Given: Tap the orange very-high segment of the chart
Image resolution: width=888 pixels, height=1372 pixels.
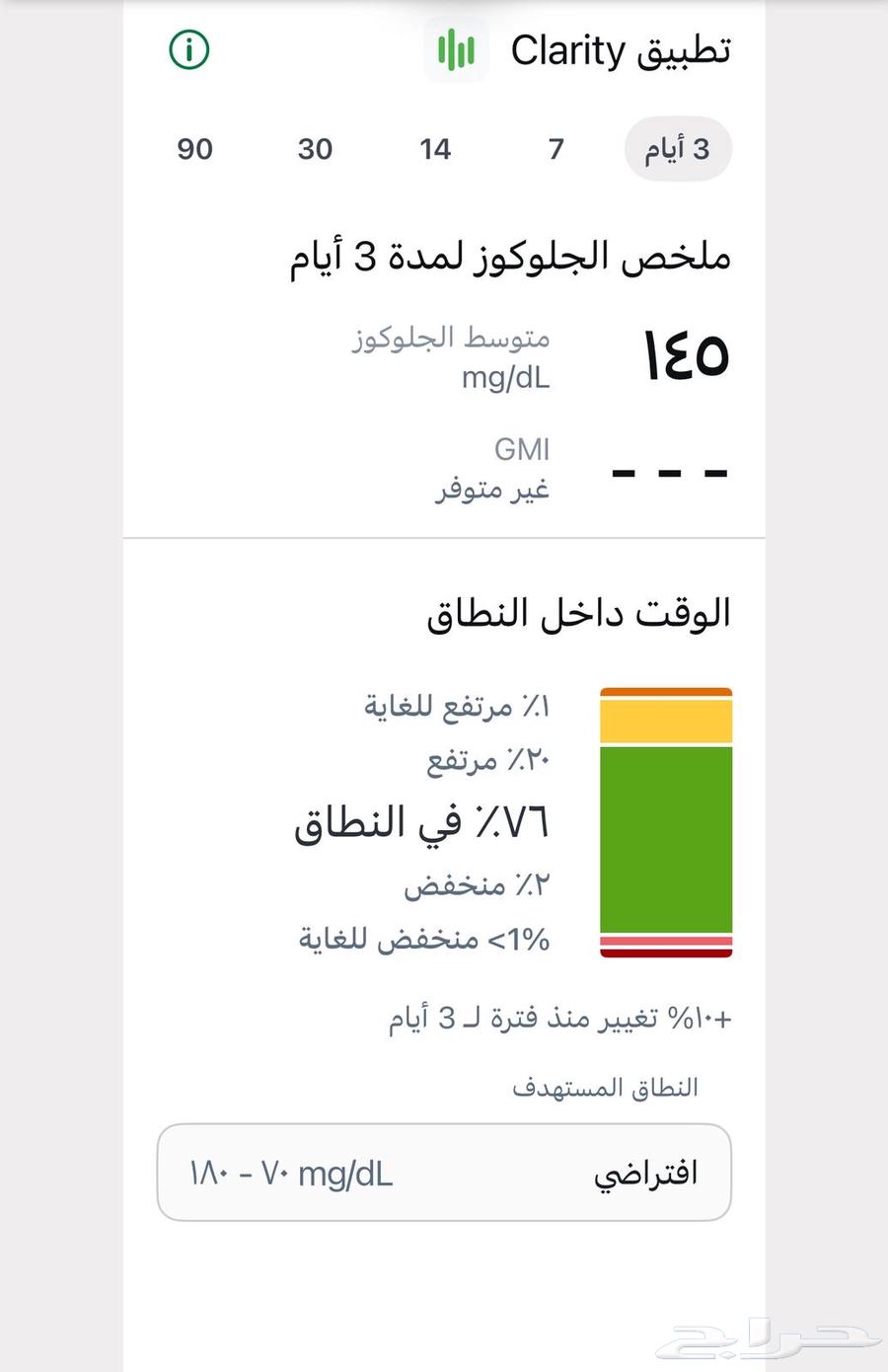Looking at the screenshot, I should click(666, 693).
